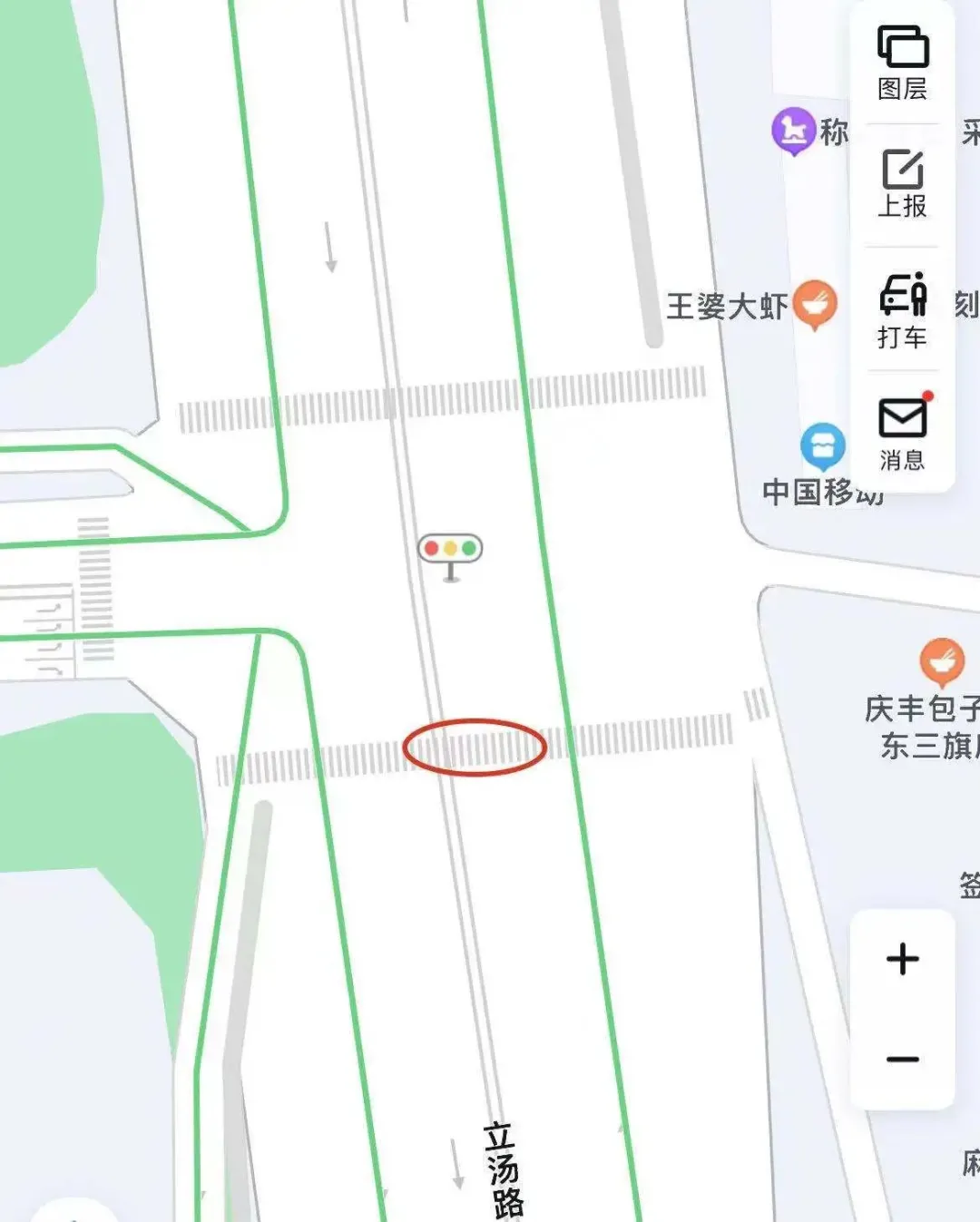Image resolution: width=980 pixels, height=1222 pixels.
Task: Open the 图层 map layers panel
Action: point(902,62)
